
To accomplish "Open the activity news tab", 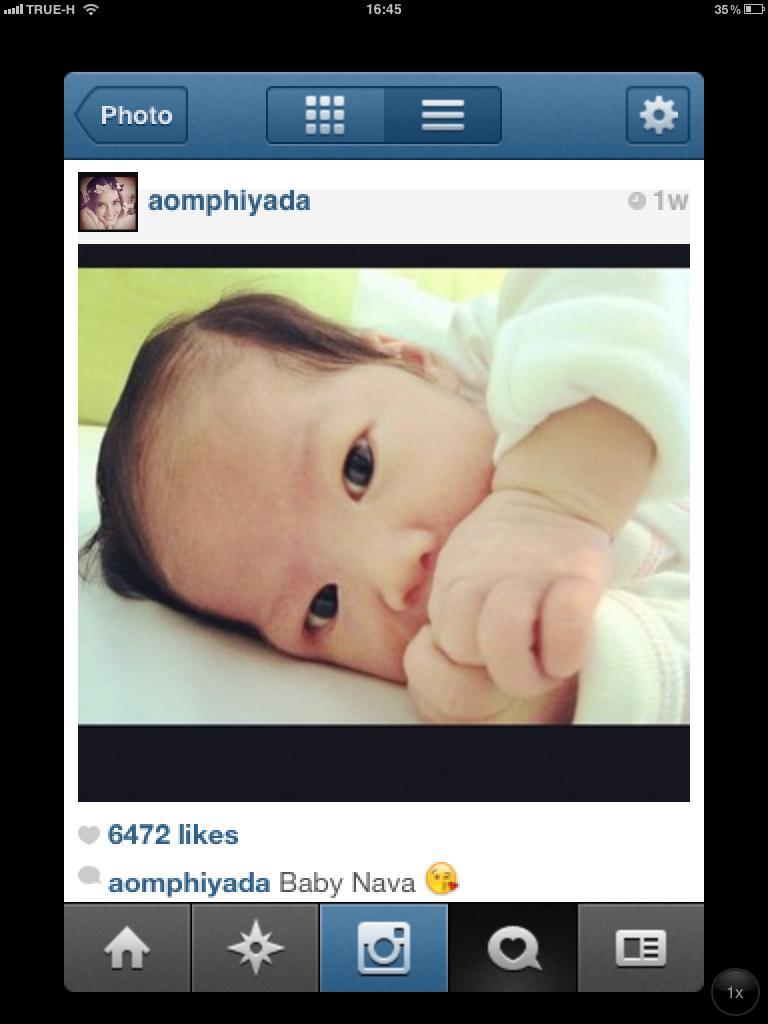I will pyautogui.click(x=513, y=948).
